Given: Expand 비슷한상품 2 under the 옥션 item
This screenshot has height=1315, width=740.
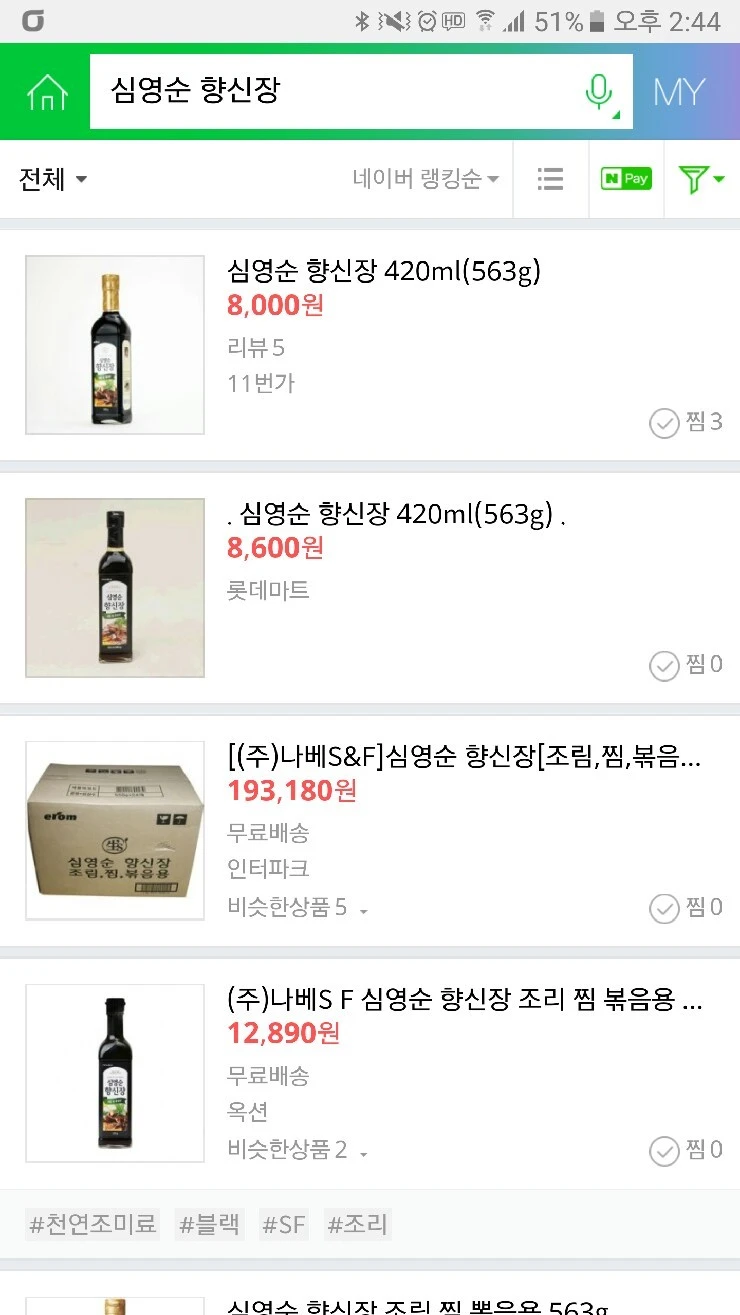Looking at the screenshot, I should tap(298, 1151).
